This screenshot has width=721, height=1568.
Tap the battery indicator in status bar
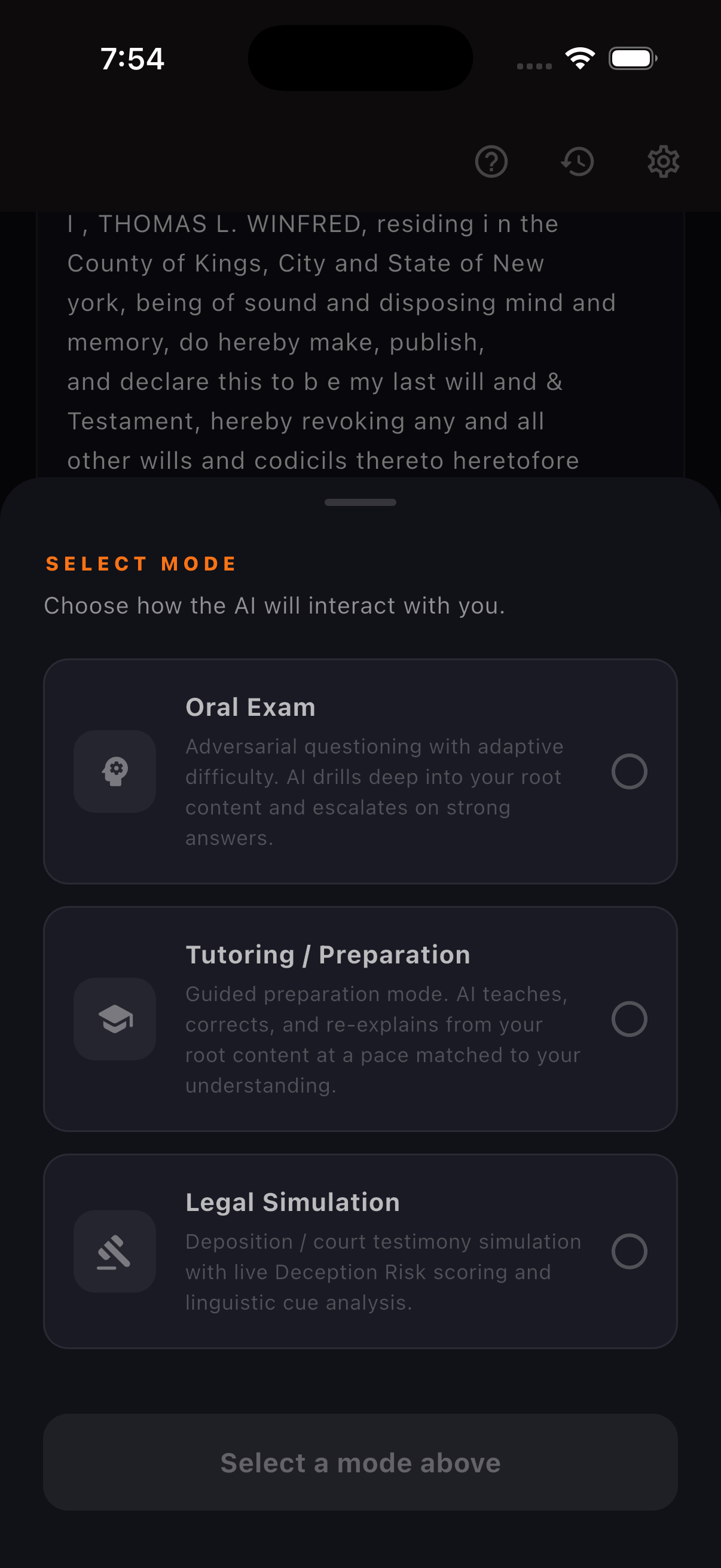pyautogui.click(x=632, y=58)
